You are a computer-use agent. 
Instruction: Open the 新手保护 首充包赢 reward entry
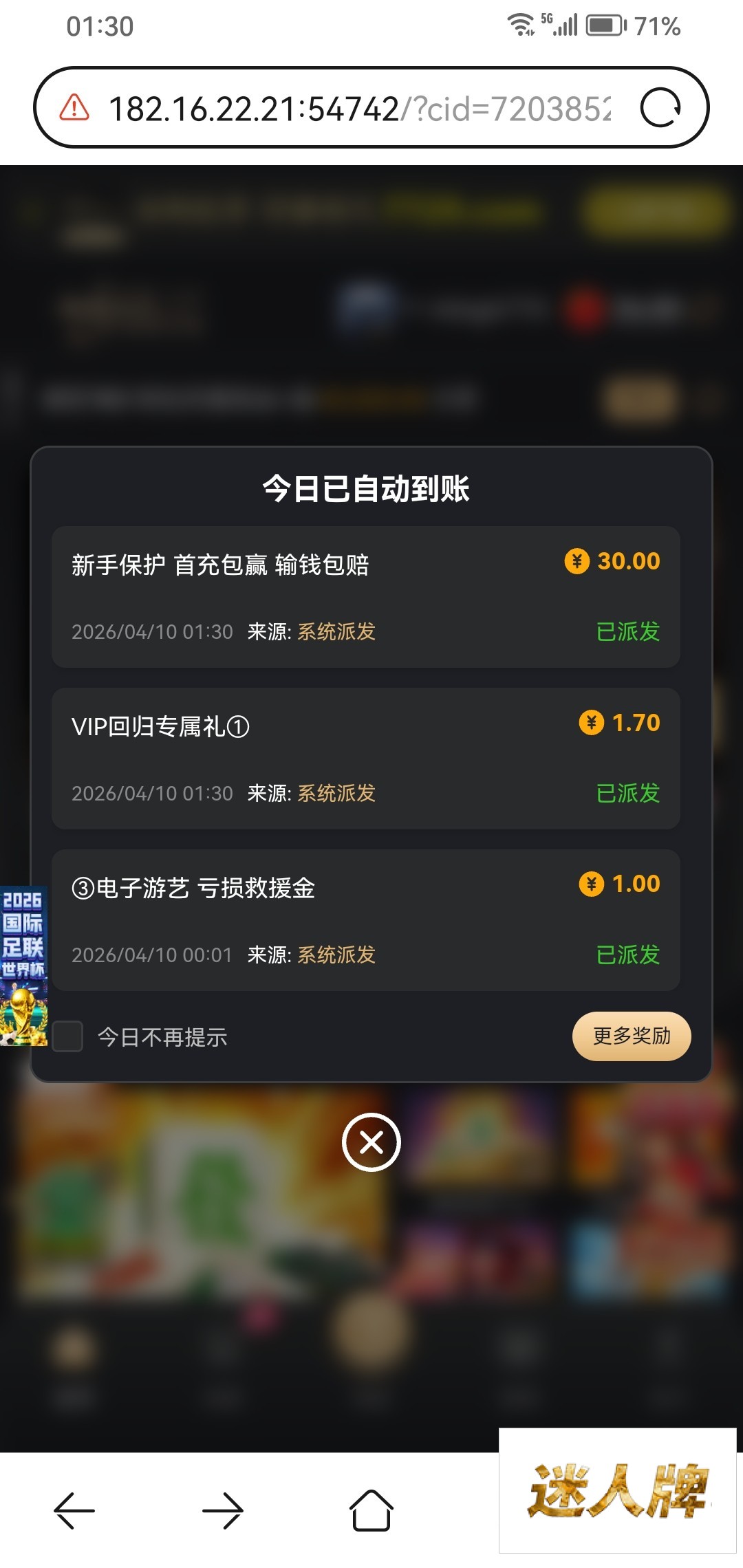[x=365, y=596]
